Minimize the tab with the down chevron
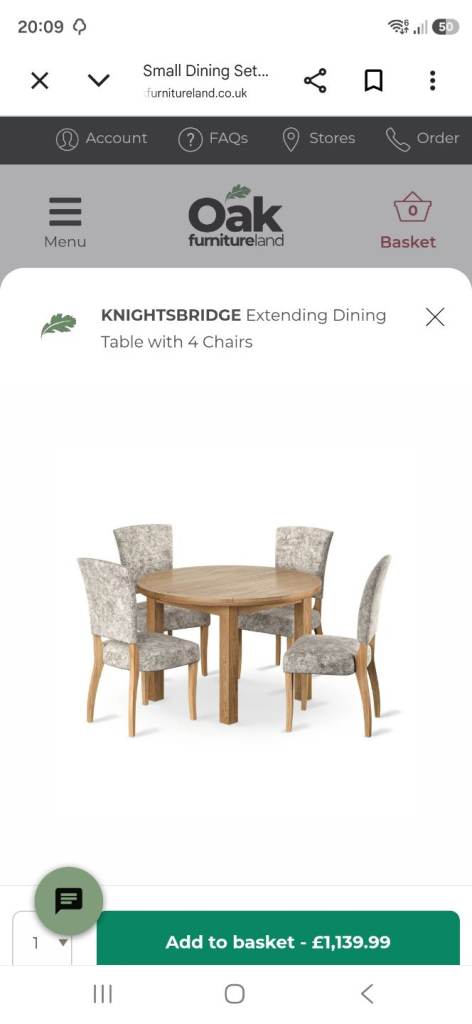Image resolution: width=472 pixels, height=1024 pixels. pyautogui.click(x=99, y=81)
